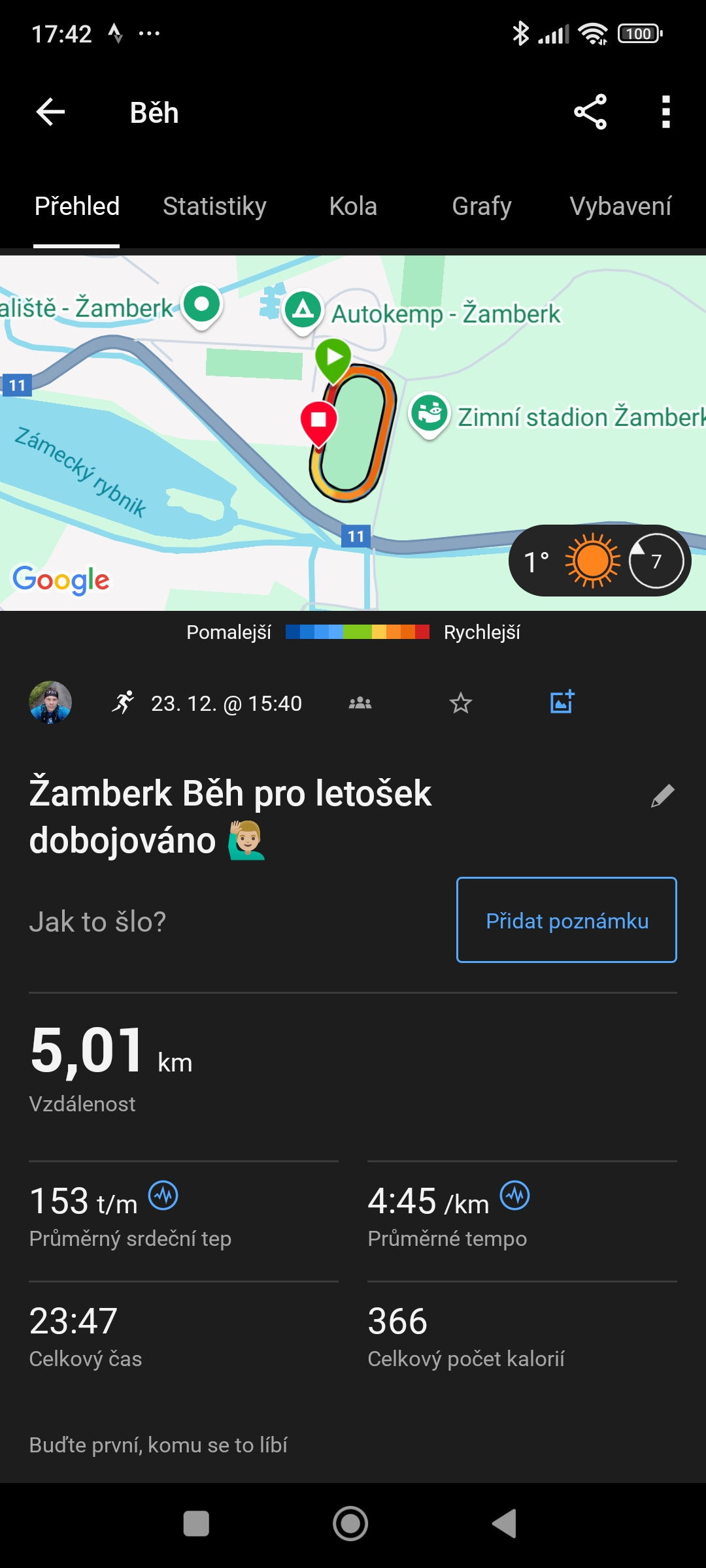This screenshot has width=706, height=1568.
Task: Change activity privacy via the people icon
Action: coord(360,703)
